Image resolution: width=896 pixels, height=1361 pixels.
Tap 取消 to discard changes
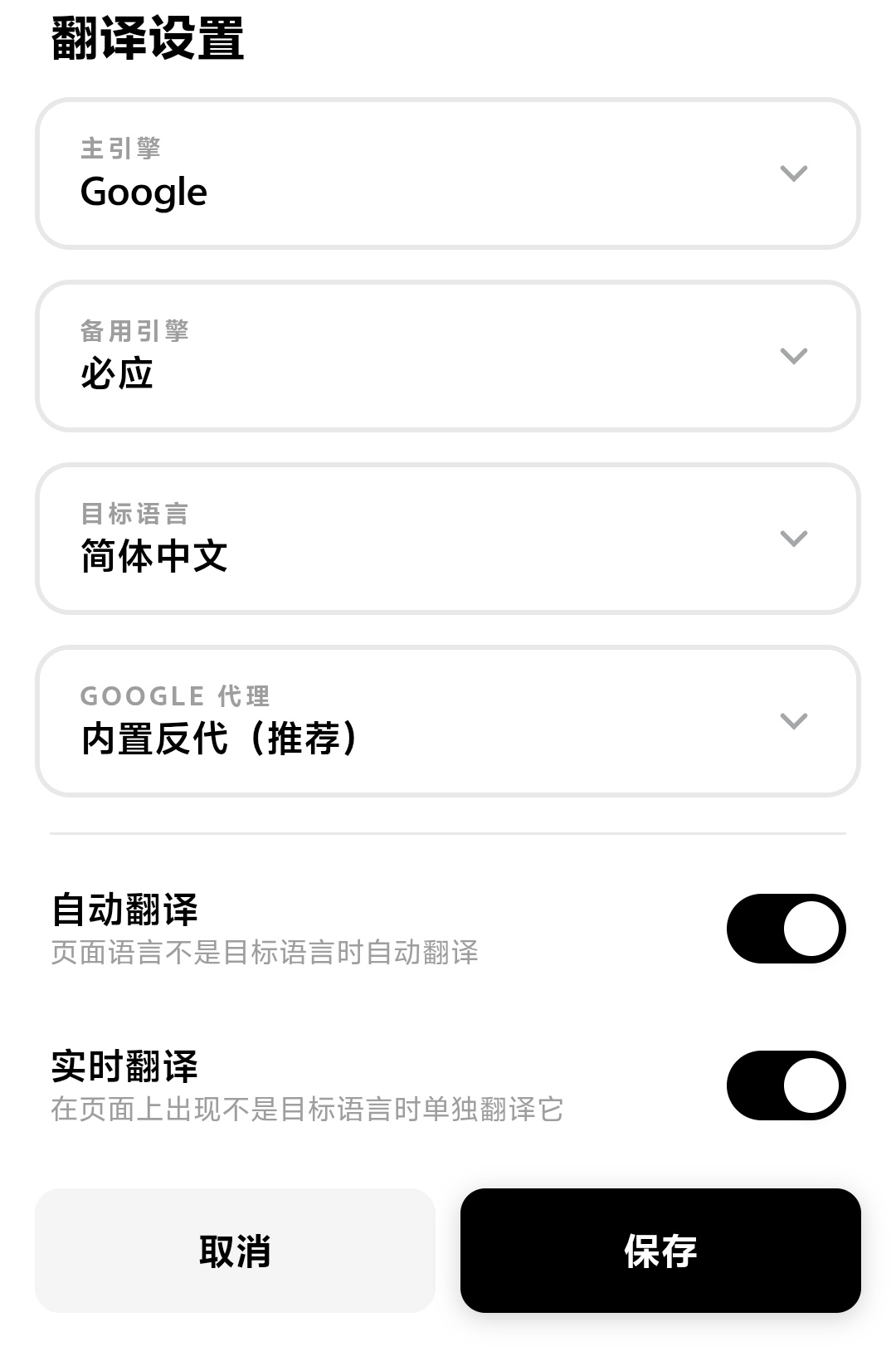235,1251
